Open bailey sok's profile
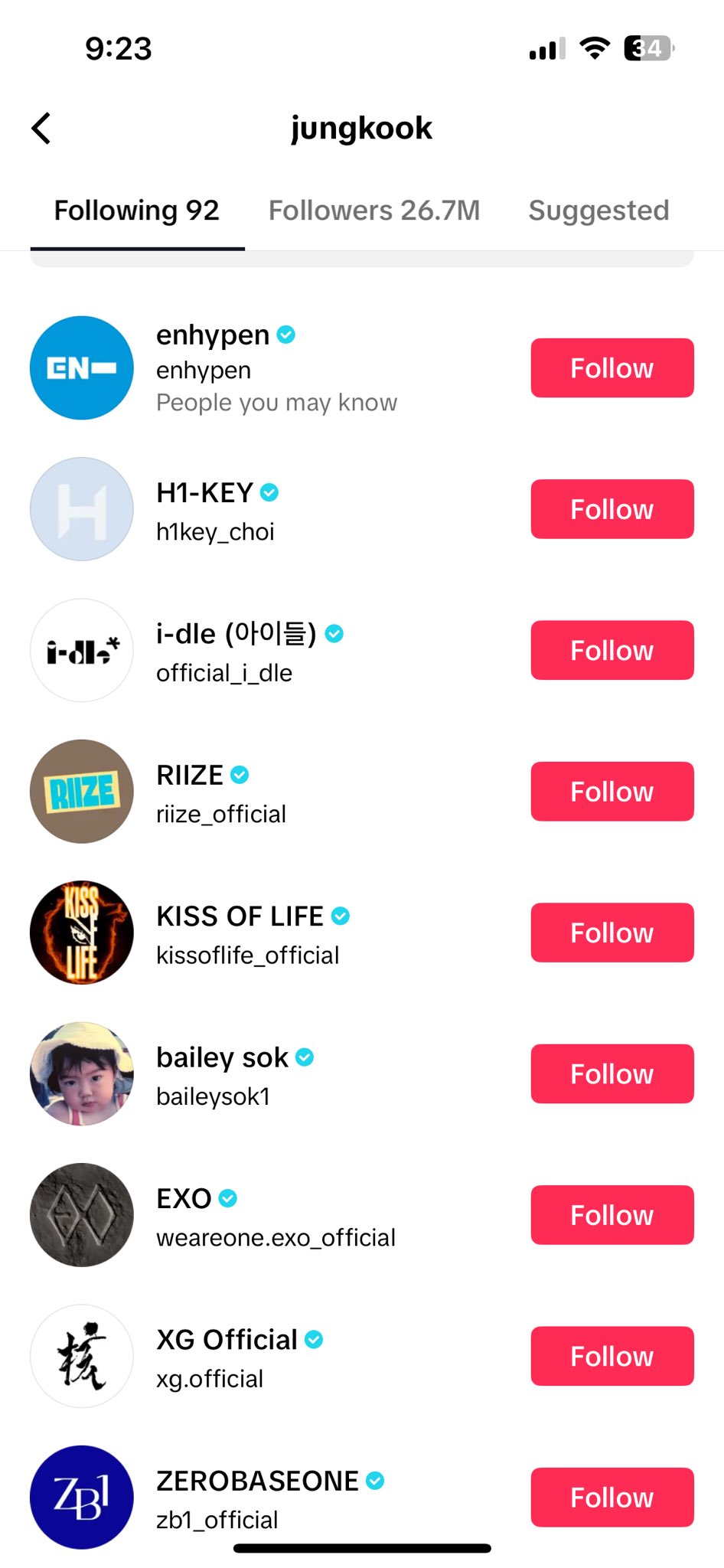The width and height of the screenshot is (724, 1568). 222,1058
